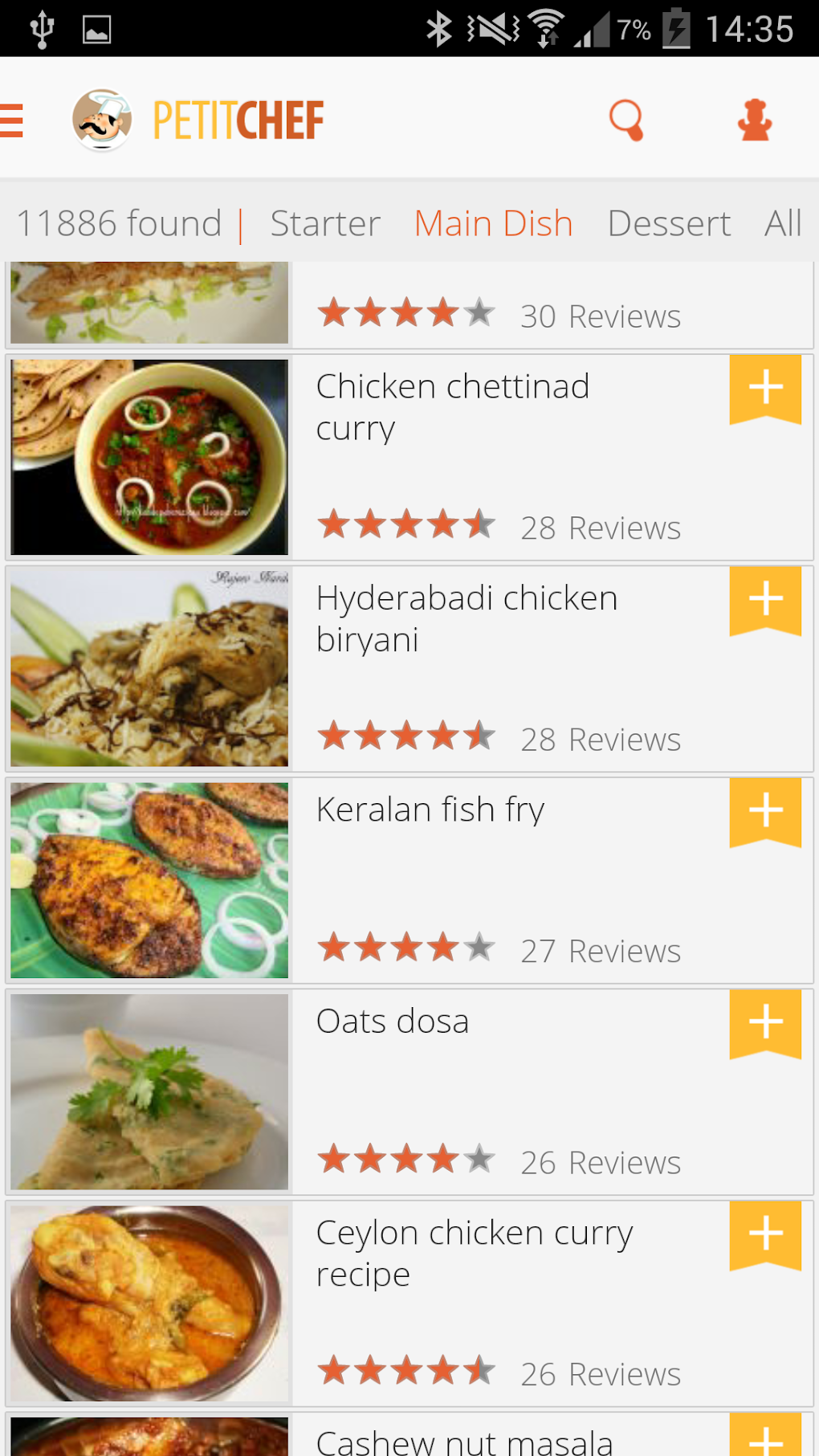This screenshot has width=819, height=1456.
Task: Select the Main Dish tab
Action: coord(493,223)
